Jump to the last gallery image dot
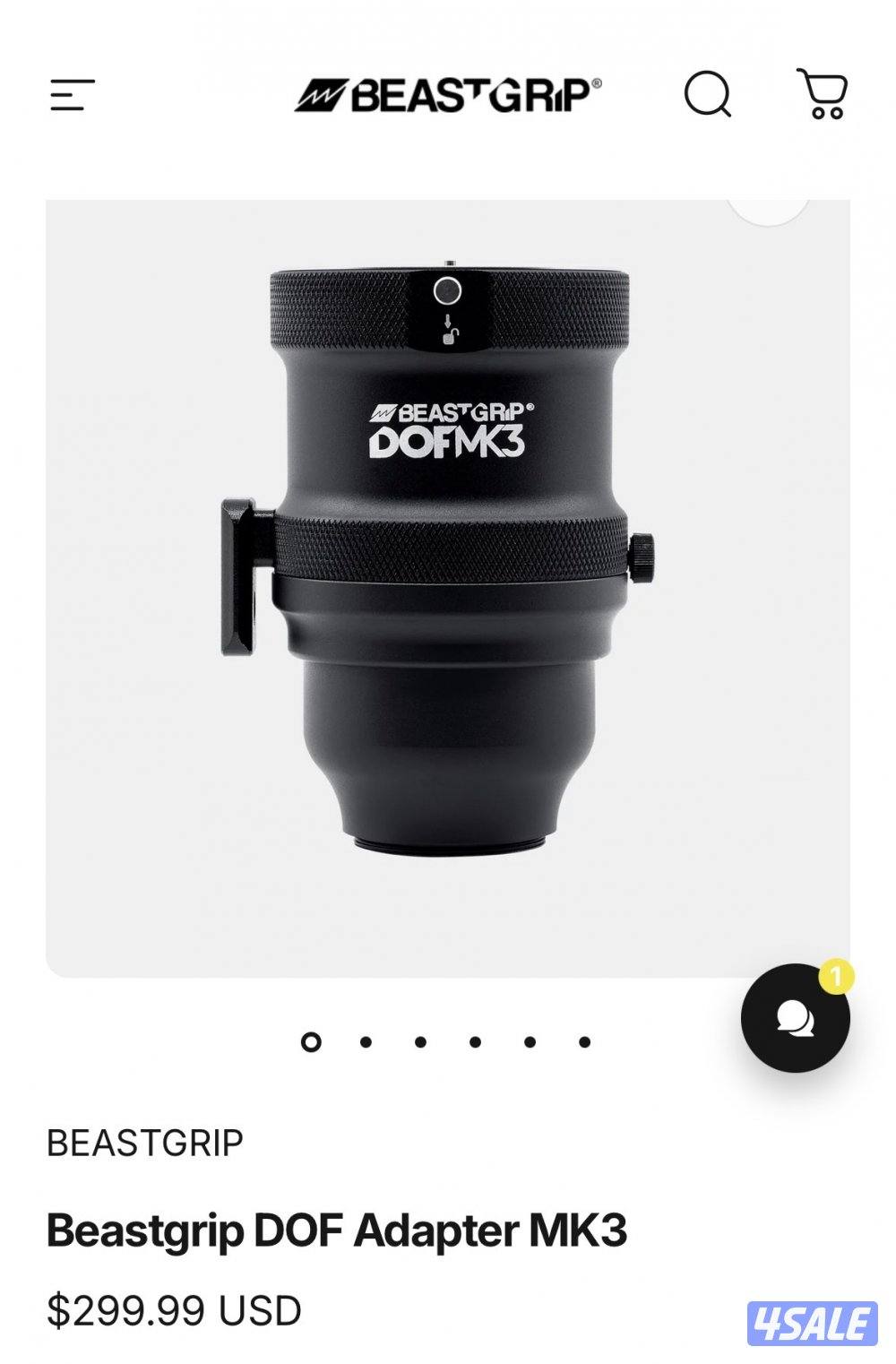The image size is (896, 1364). [584, 1041]
